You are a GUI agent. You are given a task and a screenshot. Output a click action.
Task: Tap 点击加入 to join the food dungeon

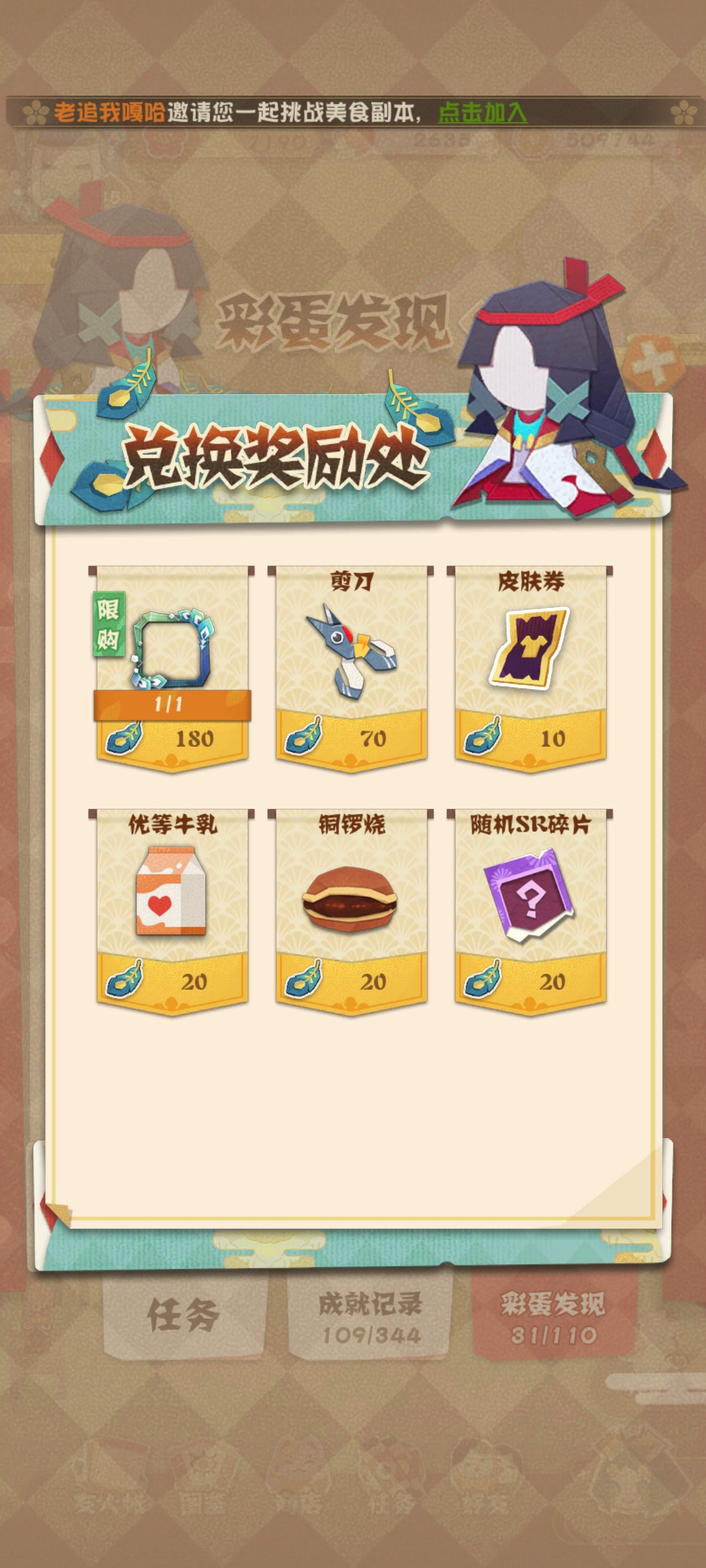pyautogui.click(x=482, y=112)
